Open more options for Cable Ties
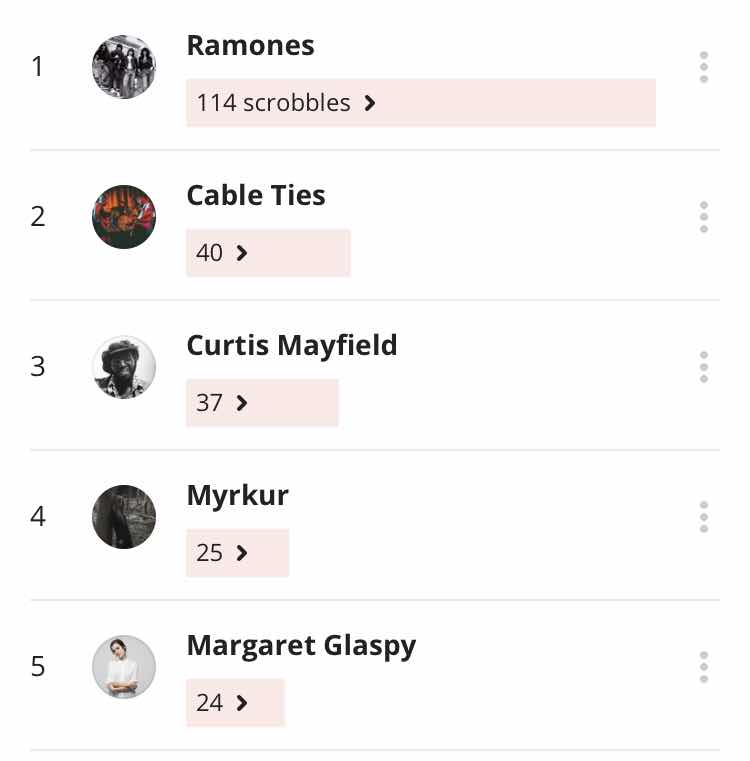Viewport: 750px width, 761px height. pos(704,217)
